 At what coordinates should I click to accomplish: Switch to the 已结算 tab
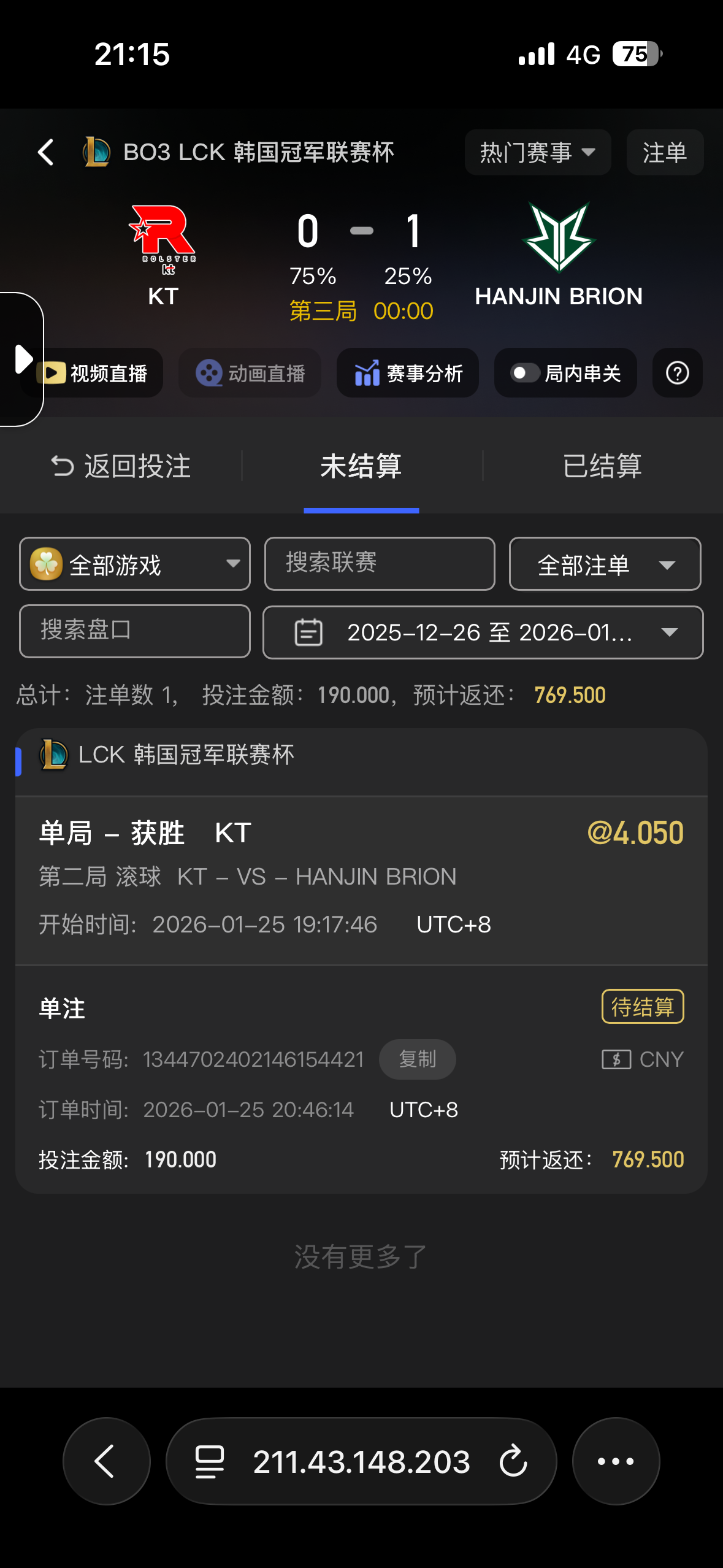coord(602,466)
